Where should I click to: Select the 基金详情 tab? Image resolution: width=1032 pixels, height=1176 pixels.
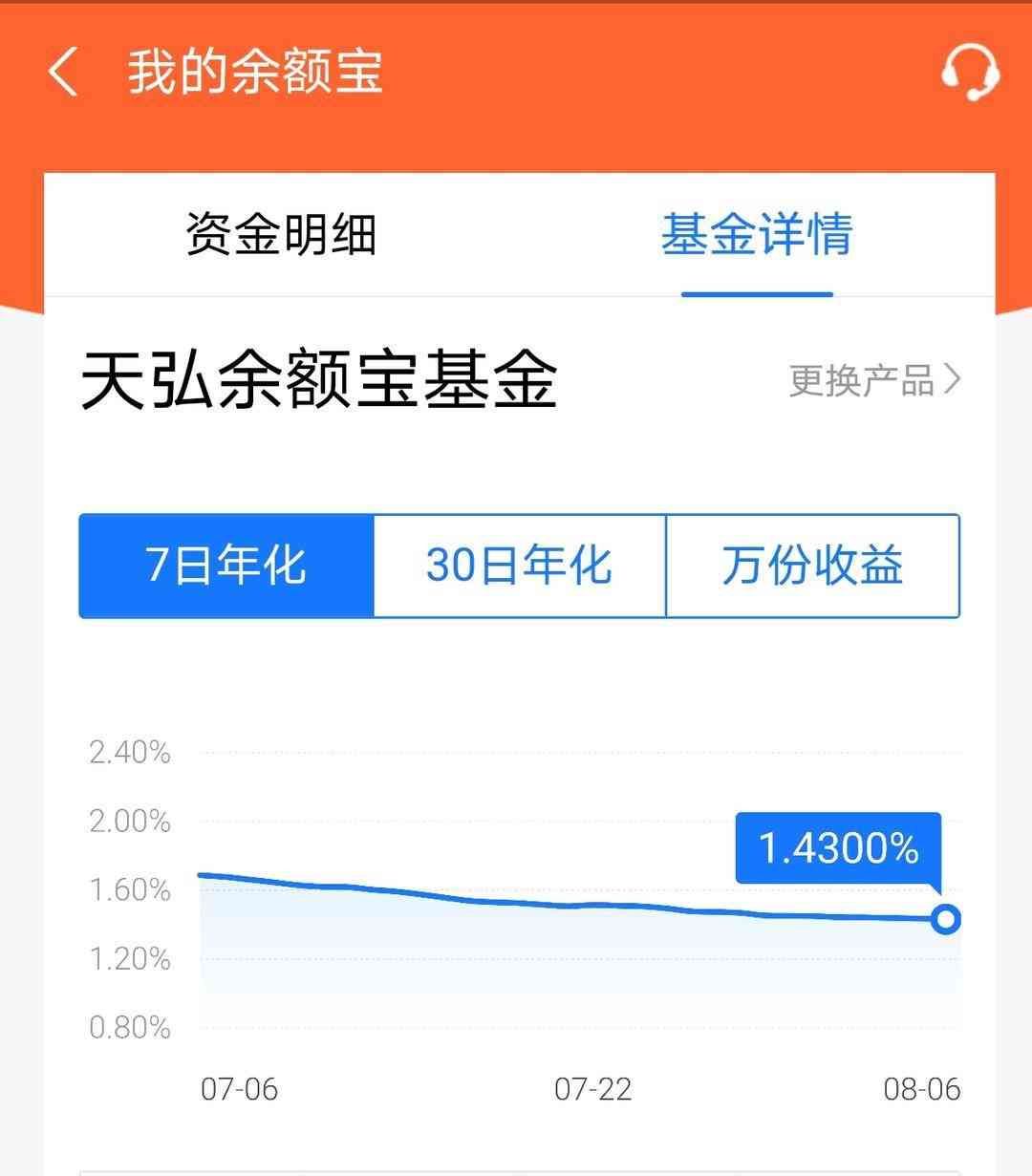coord(757,234)
